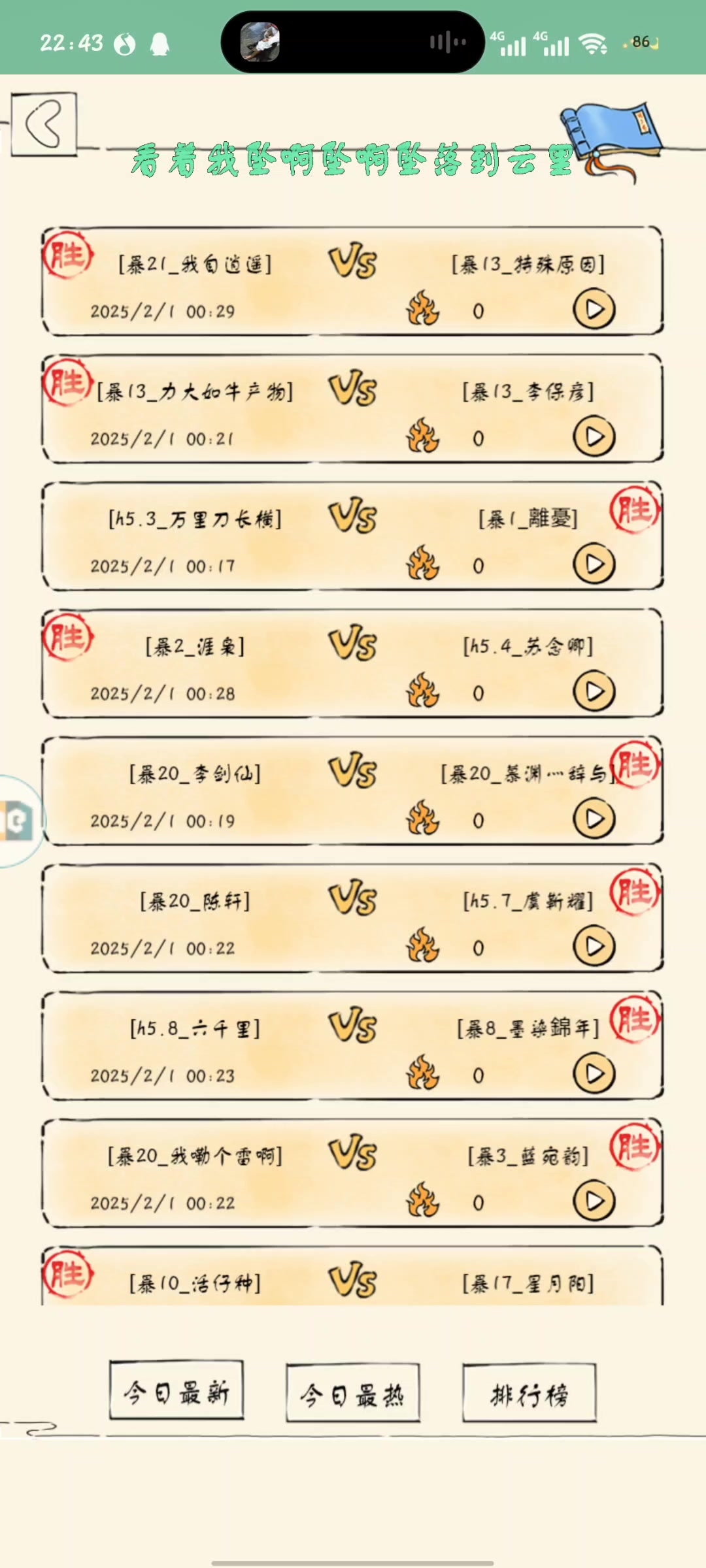
Task: Play replay of 暴13_力大如牛产物 match
Action: click(594, 437)
